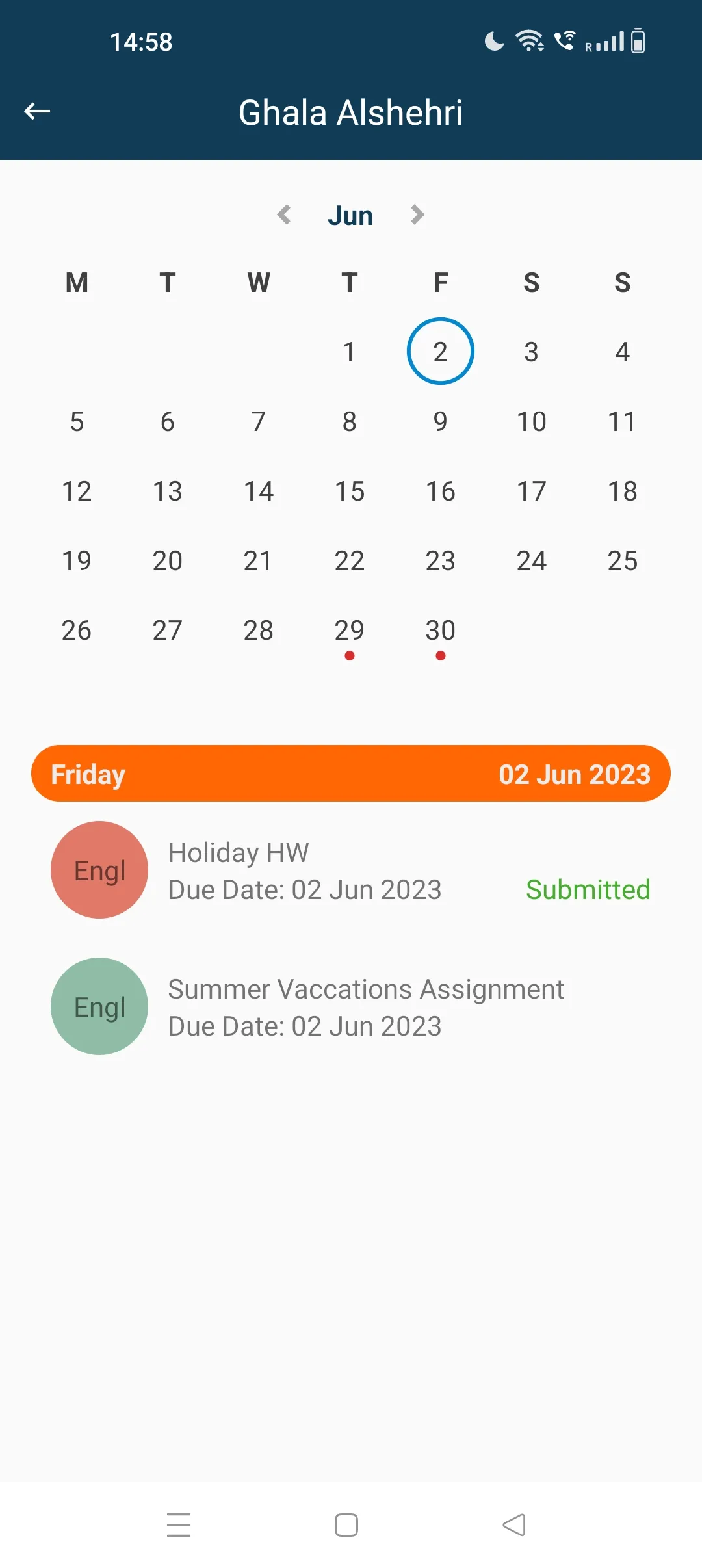
Task: Choose June 2 on the calendar
Action: pos(440,352)
